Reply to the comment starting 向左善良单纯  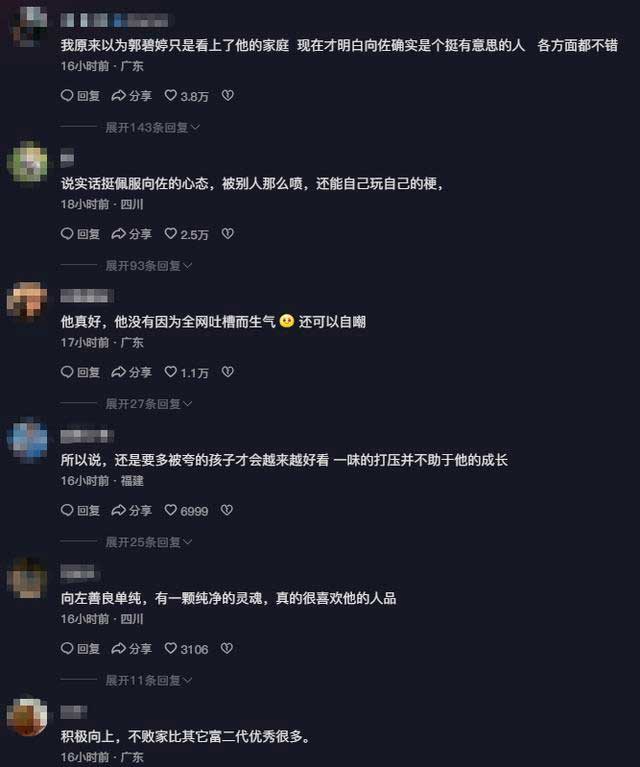[81, 649]
